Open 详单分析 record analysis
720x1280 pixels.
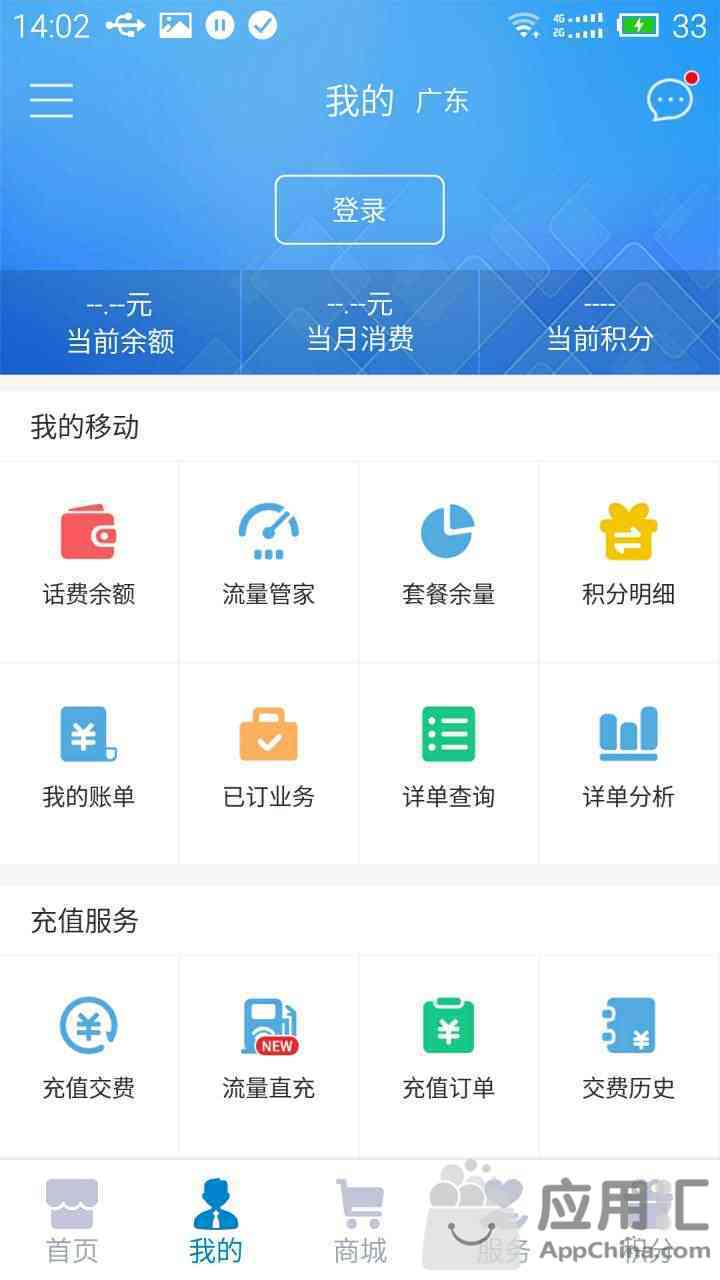pos(629,764)
